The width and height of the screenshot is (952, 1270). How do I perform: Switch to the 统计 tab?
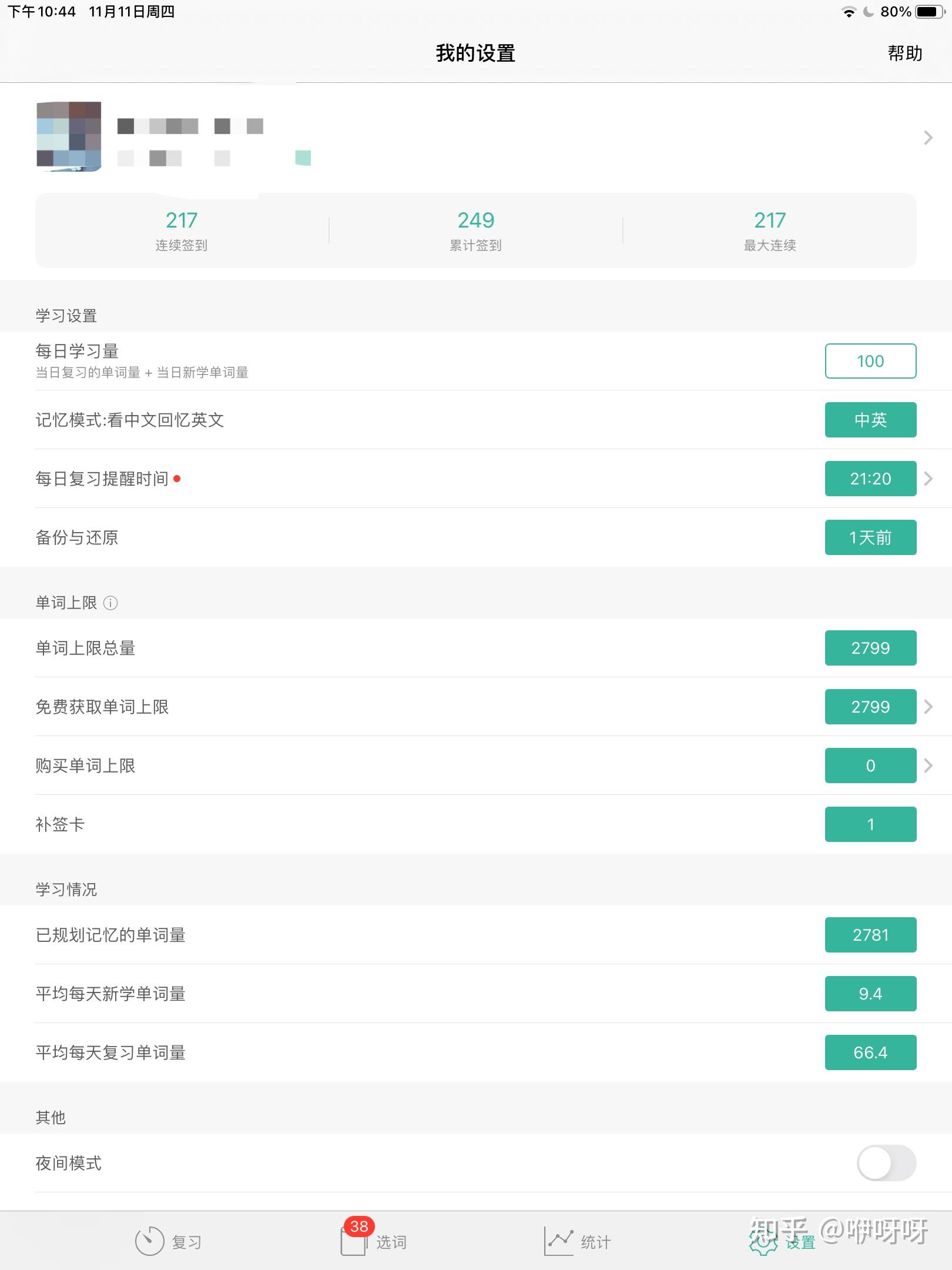[x=577, y=1242]
